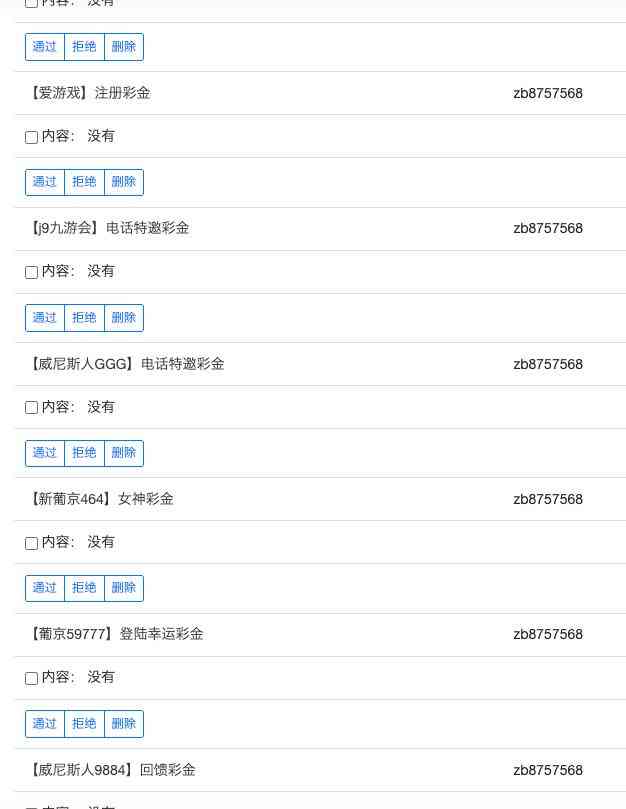Reject (拒绝) the 【爱游戏】注册彩金 entry
The height and width of the screenshot is (809, 626).
click(x=84, y=182)
